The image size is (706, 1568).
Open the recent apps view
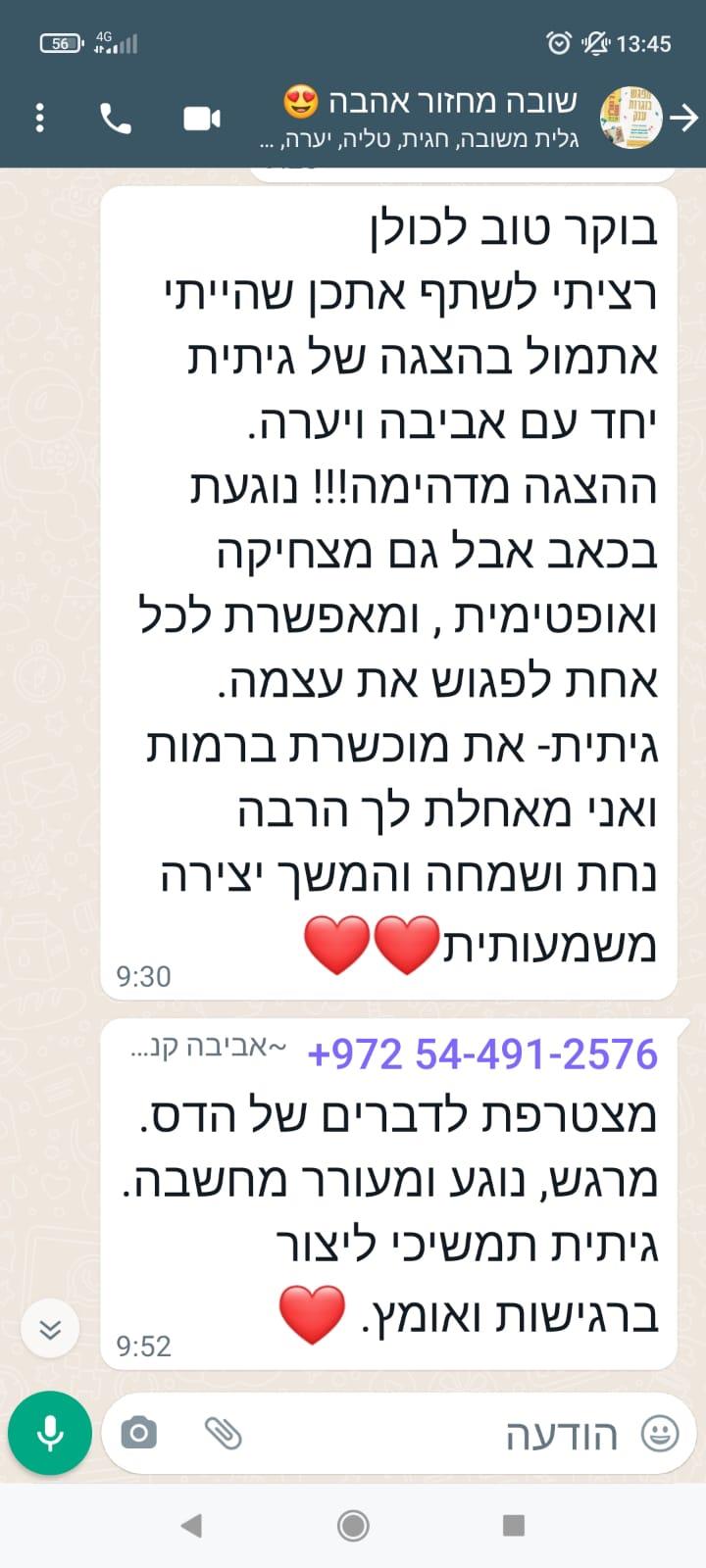pos(513,1525)
